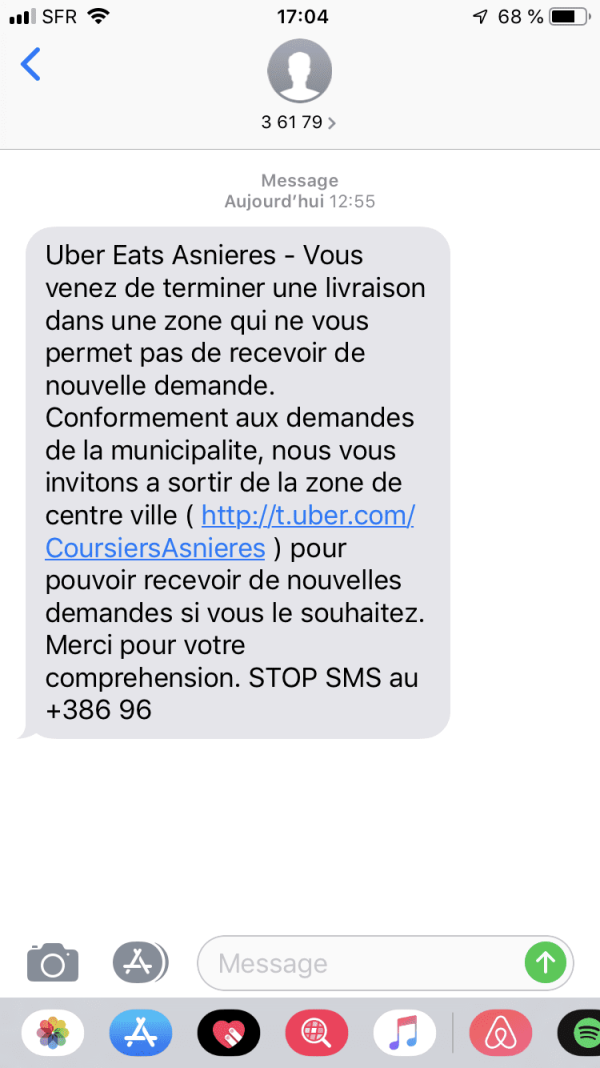Open the t.uber.com/CoursiersAsnieres link
This screenshot has height=1068, width=600.
230,532
